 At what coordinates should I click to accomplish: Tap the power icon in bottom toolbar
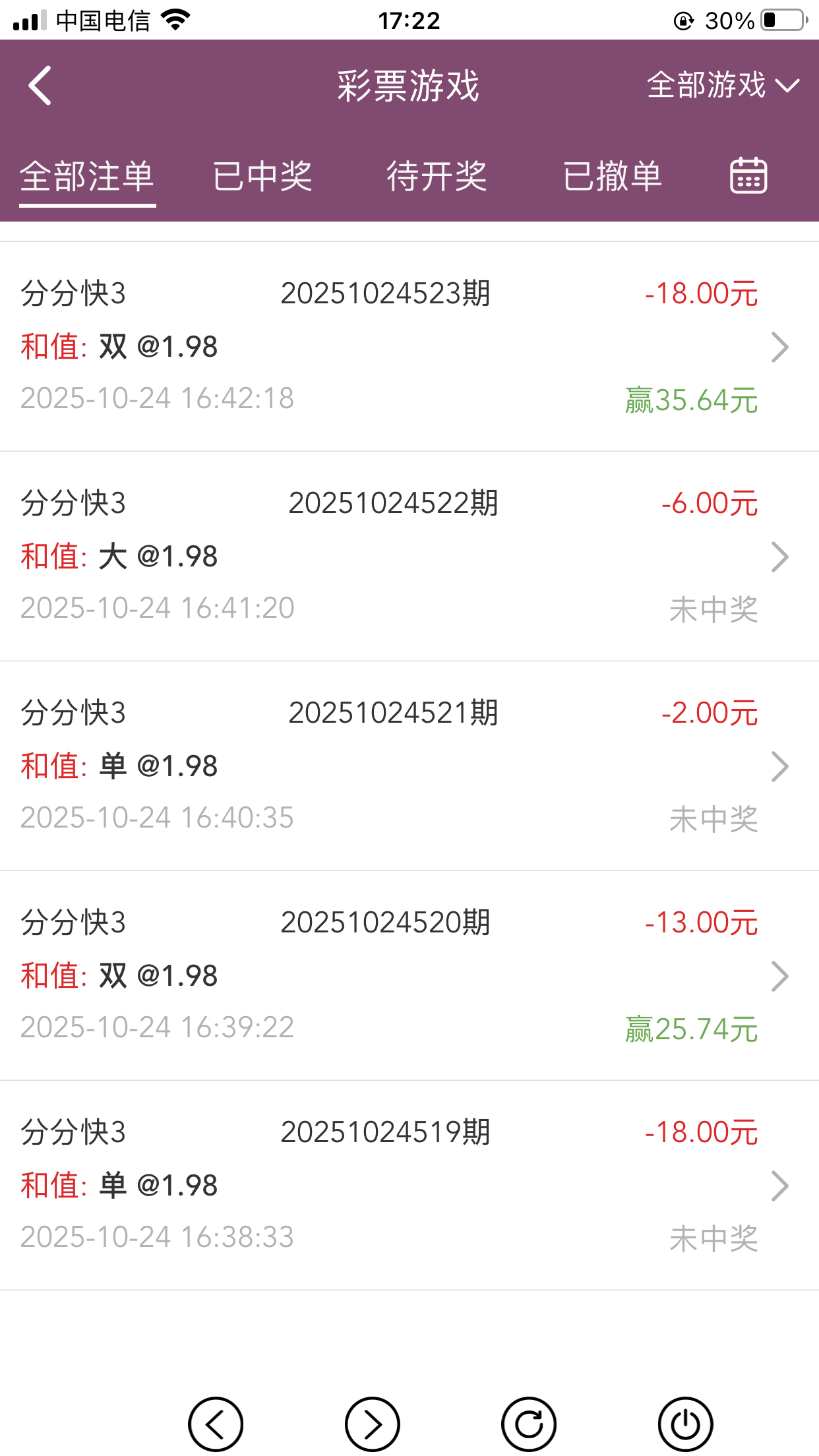point(686,1424)
